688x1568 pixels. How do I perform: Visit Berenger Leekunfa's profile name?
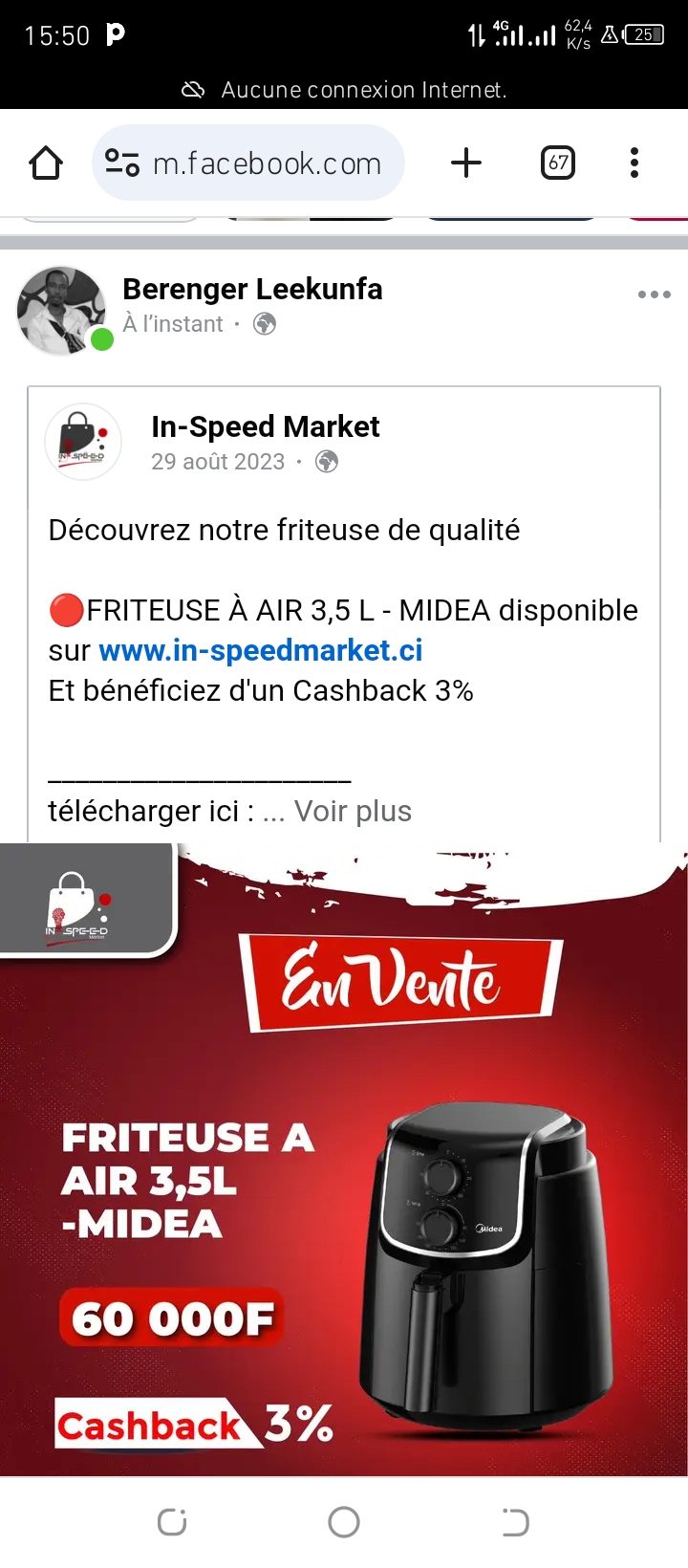[252, 289]
